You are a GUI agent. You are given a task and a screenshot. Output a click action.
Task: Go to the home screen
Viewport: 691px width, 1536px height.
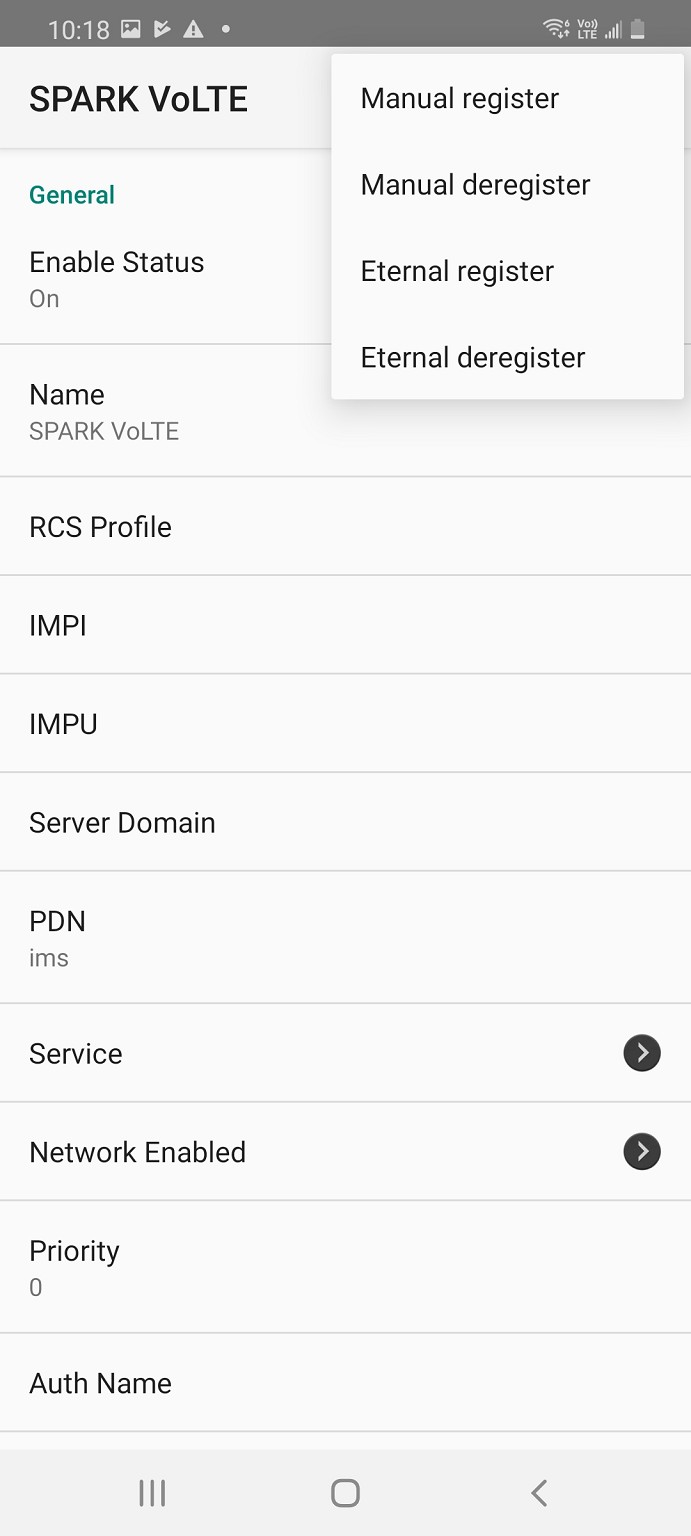tap(345, 1493)
